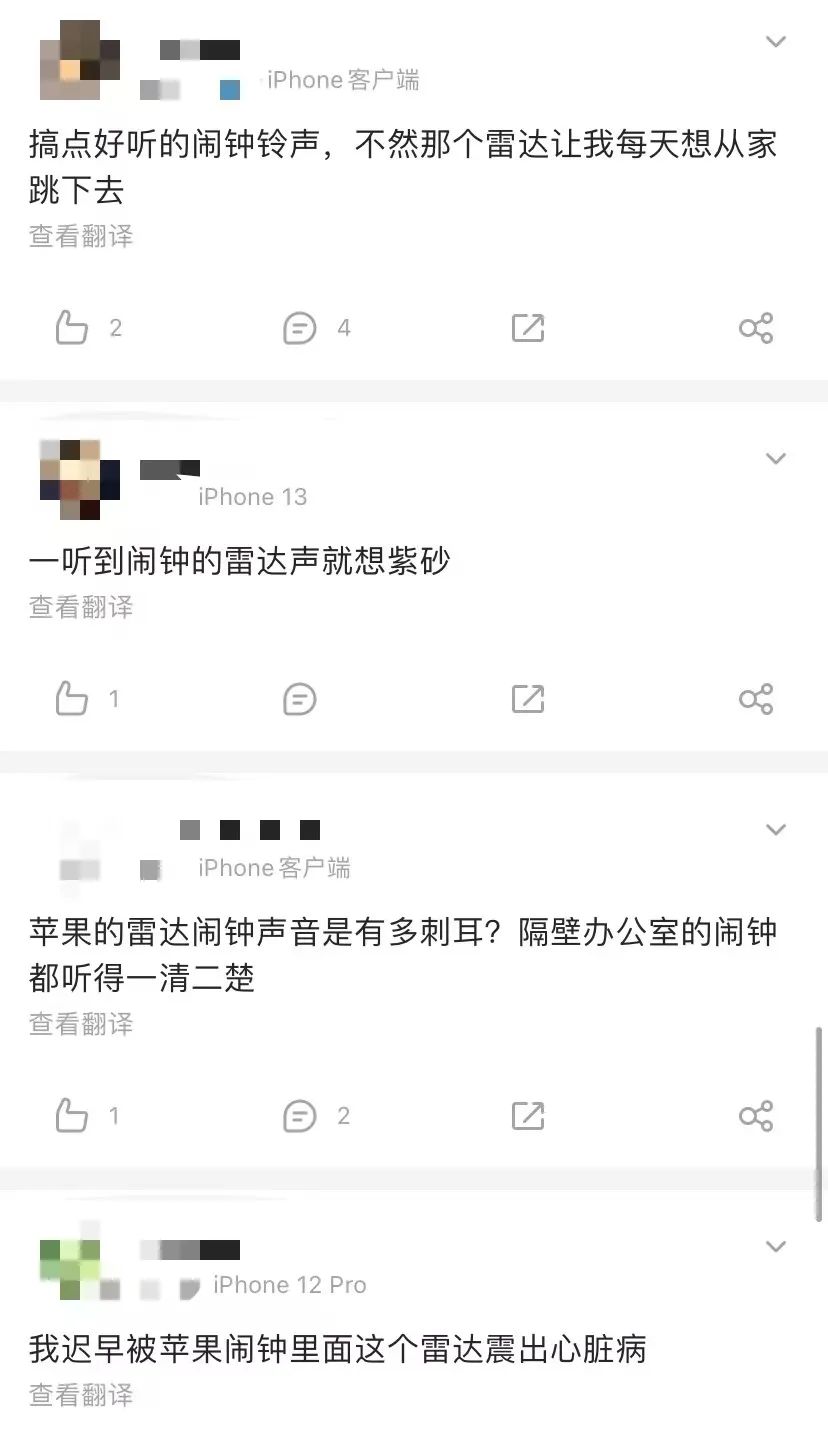Open the options chevron on the first comment
Screen dimensions: 828x1450
pyautogui.click(x=776, y=42)
